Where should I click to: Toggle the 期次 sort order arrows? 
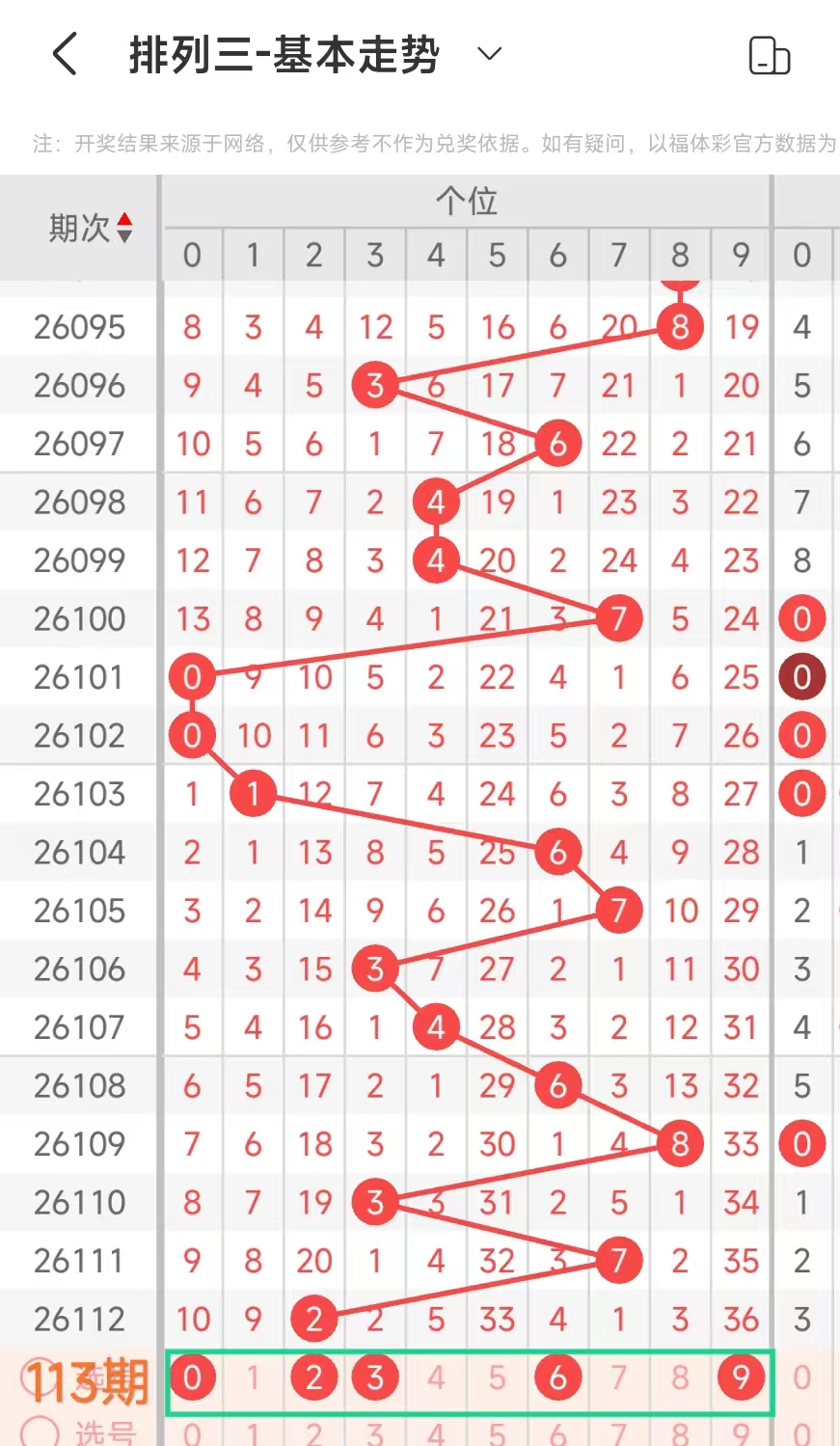124,229
